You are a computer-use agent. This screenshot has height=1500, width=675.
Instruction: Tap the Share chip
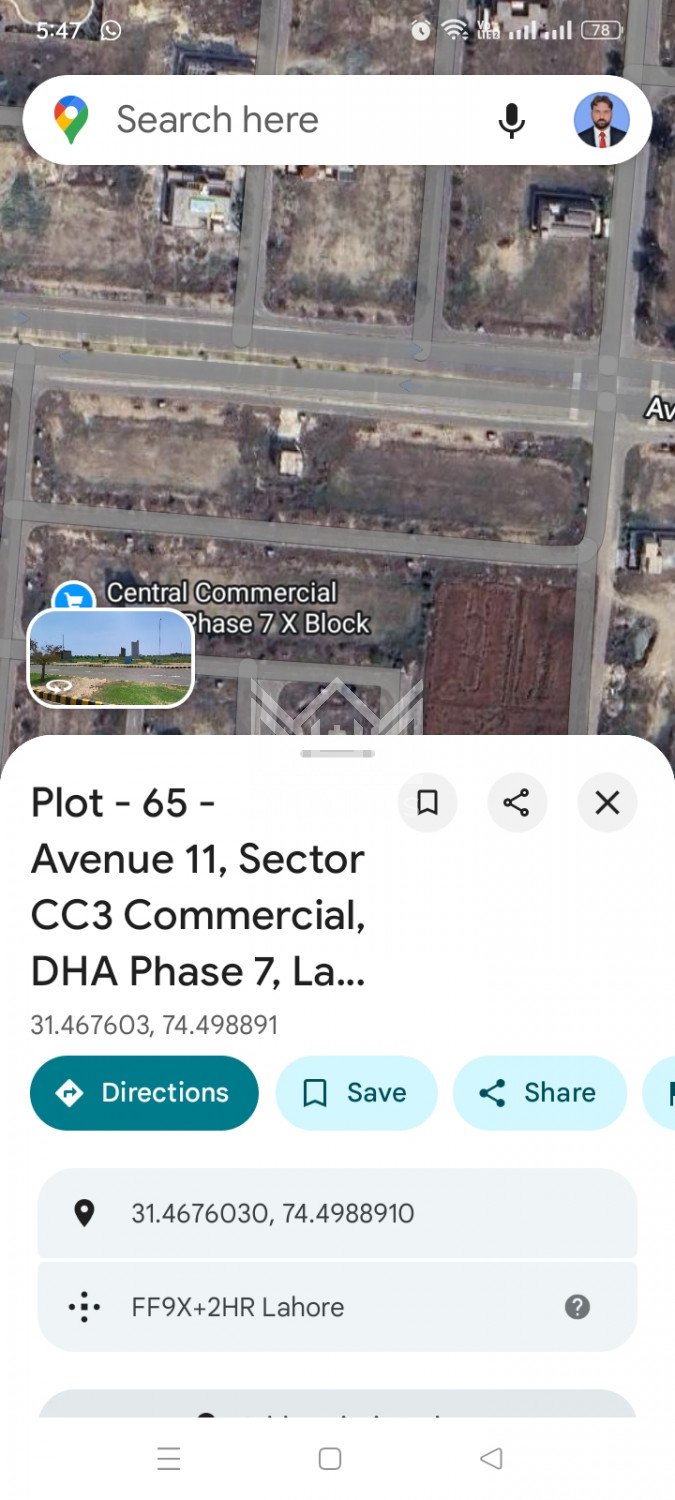tap(539, 1093)
